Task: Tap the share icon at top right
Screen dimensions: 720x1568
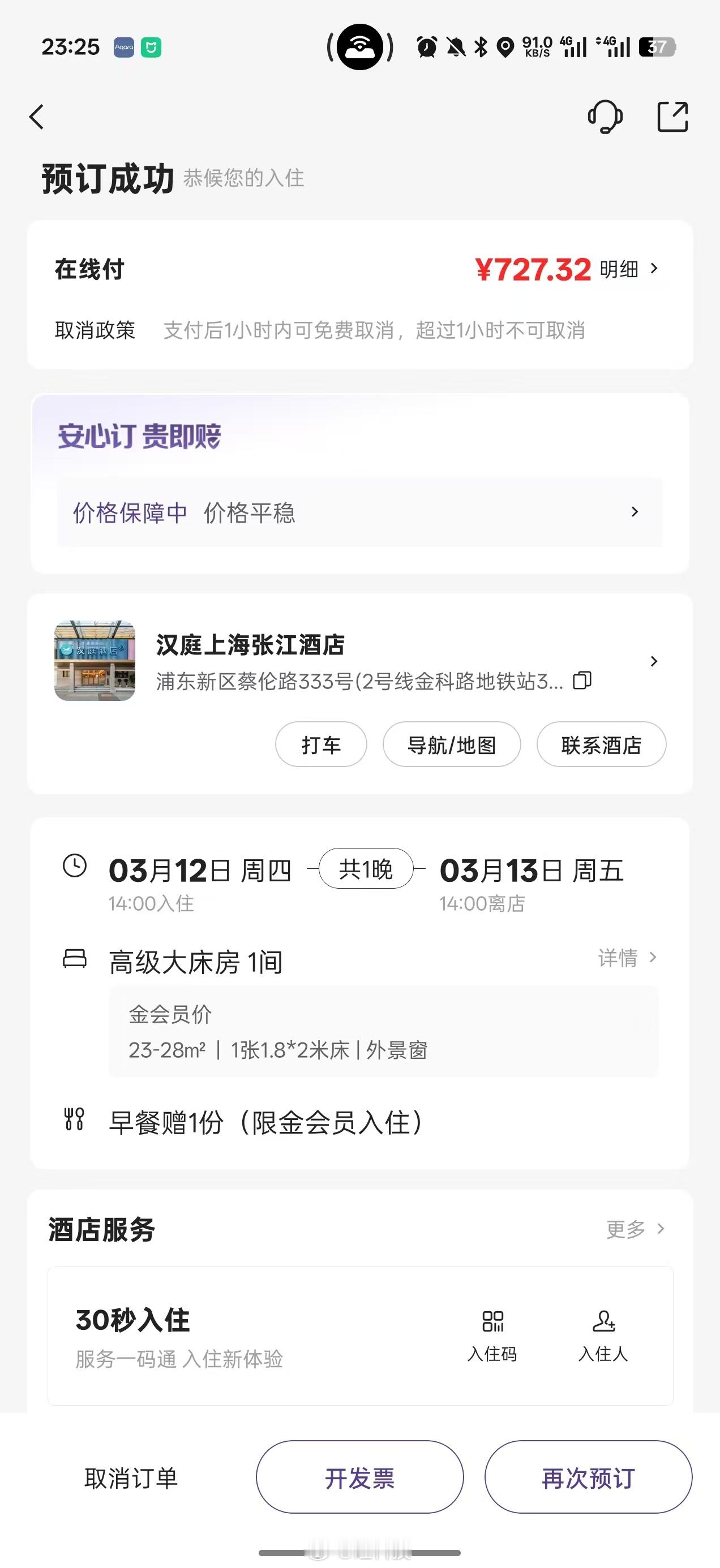Action: tap(673, 115)
